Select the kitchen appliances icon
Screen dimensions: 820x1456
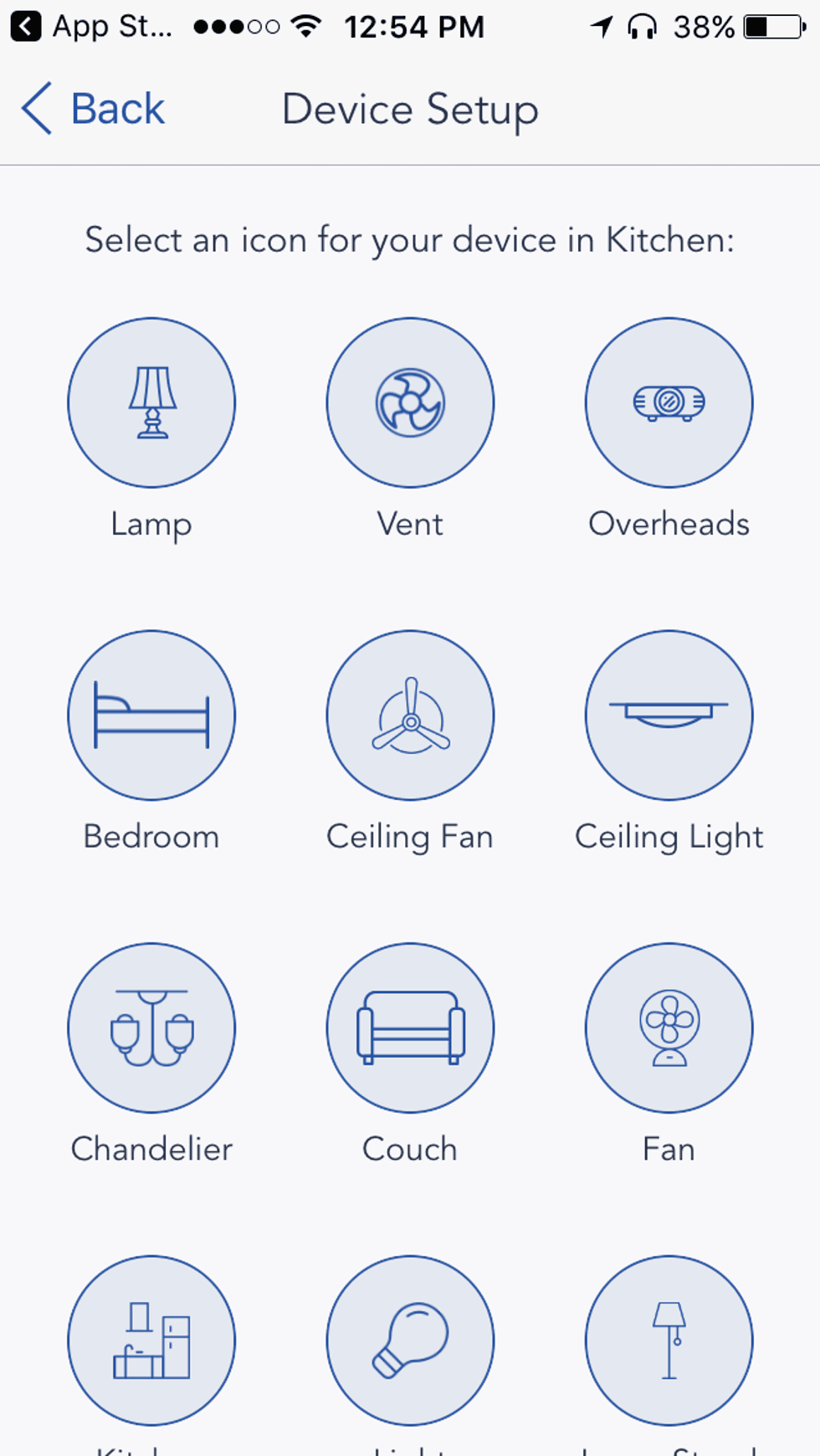151,1340
